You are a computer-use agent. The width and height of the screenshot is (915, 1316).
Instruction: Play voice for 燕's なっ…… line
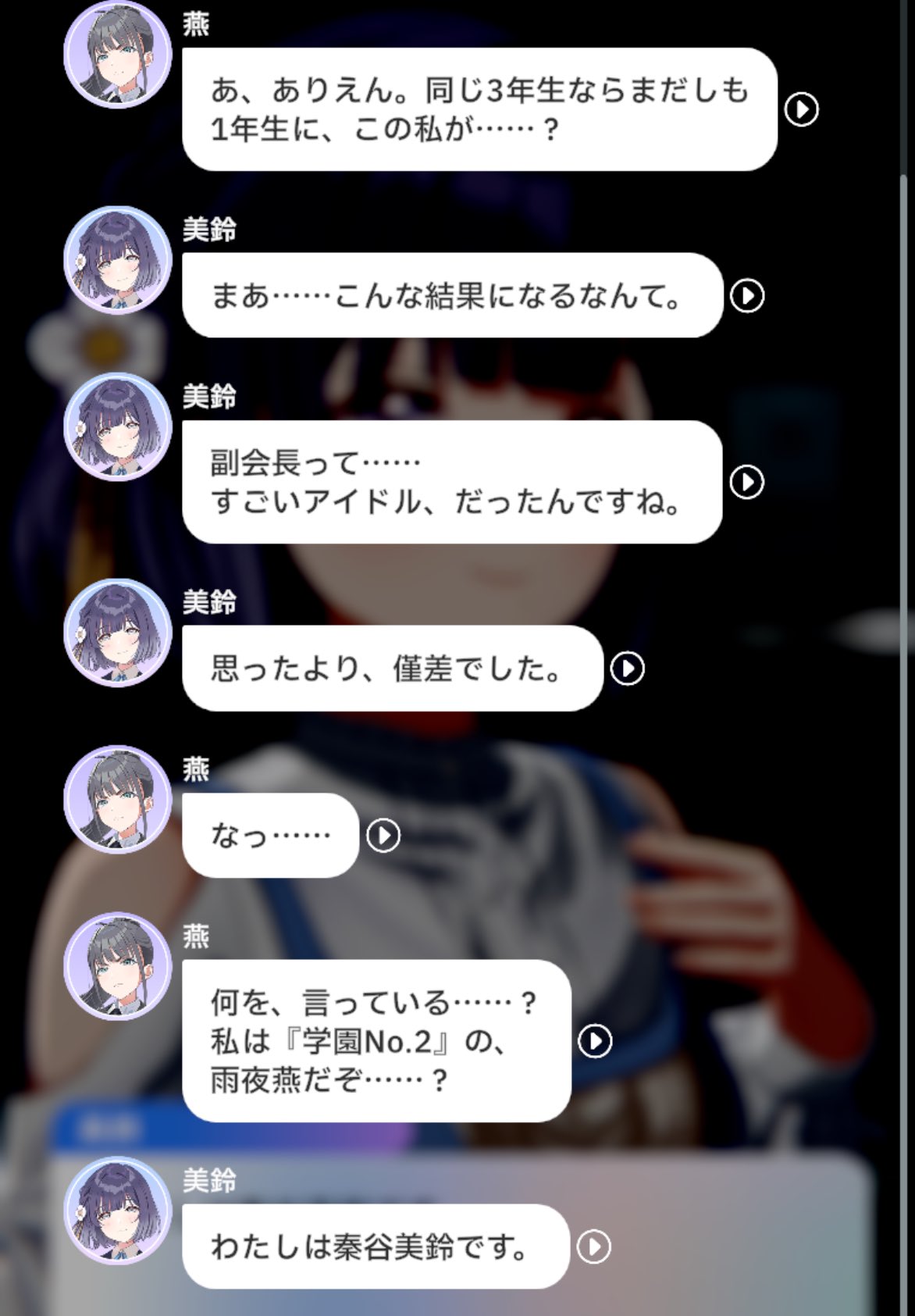383,836
